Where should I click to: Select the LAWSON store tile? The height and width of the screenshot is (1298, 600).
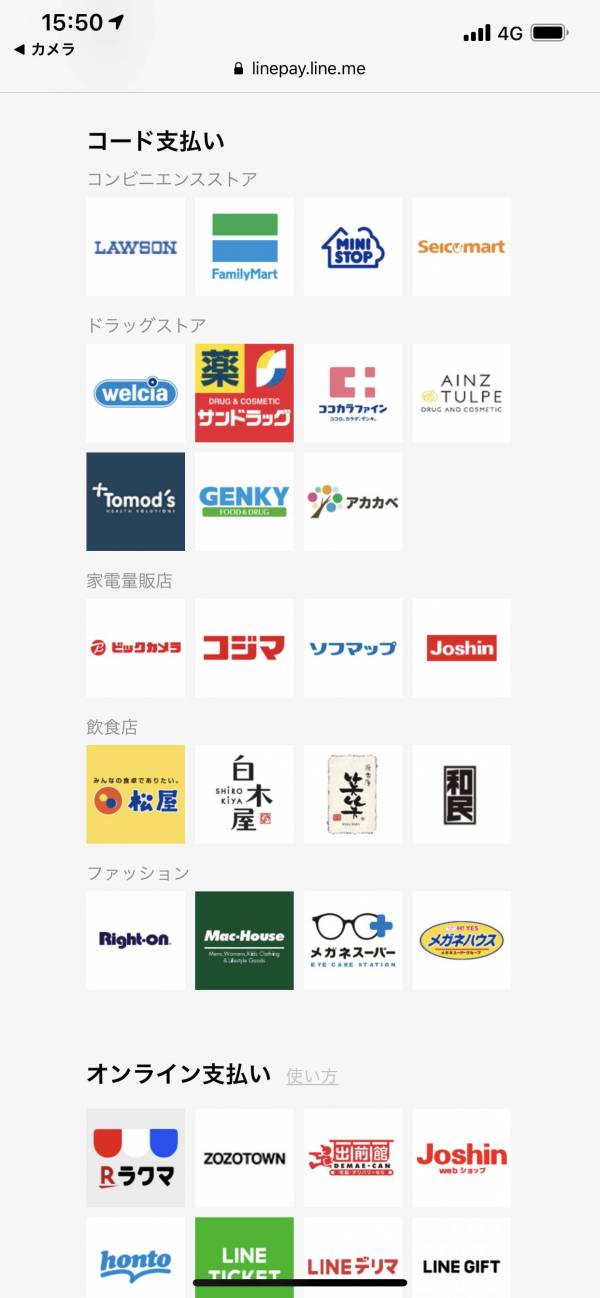tap(136, 246)
